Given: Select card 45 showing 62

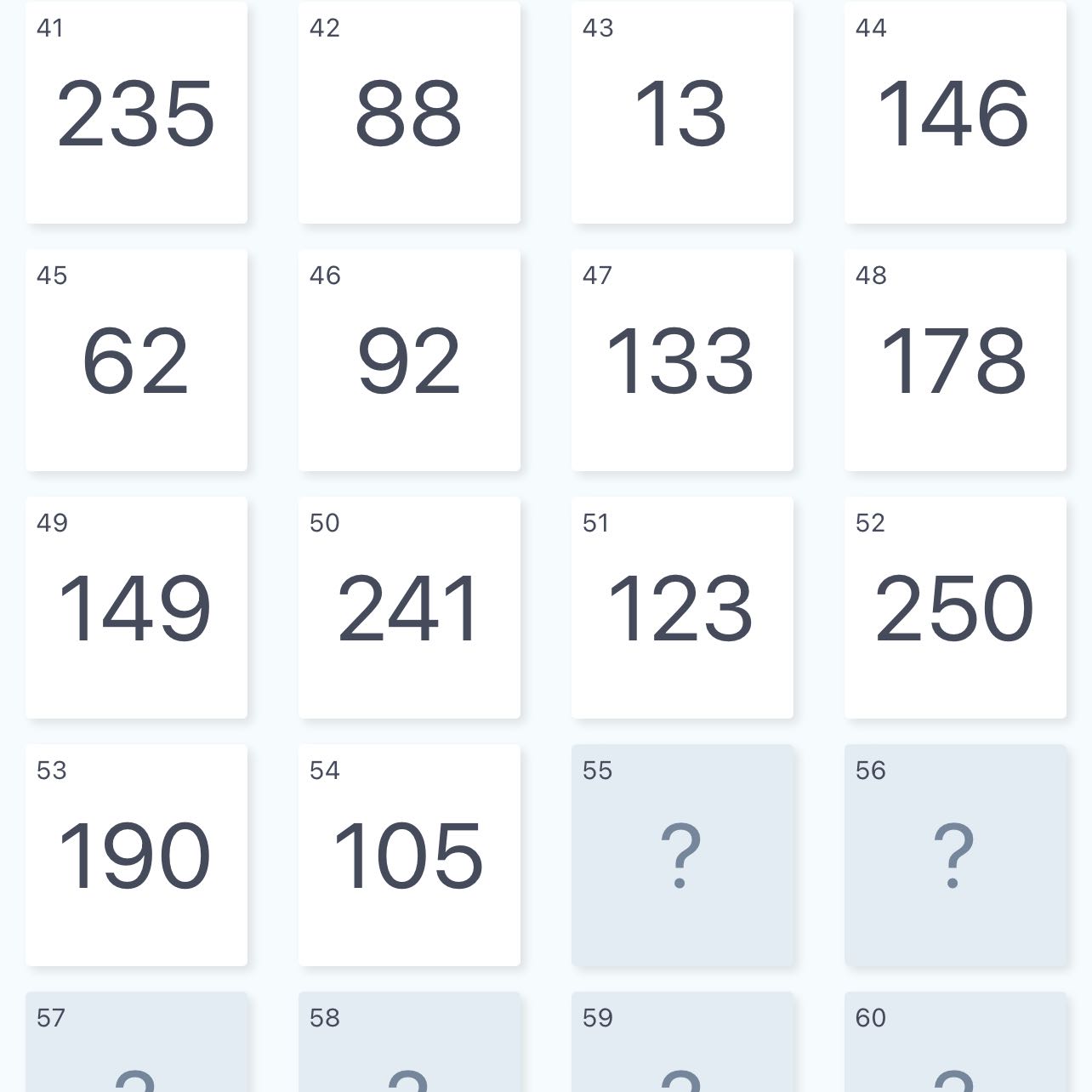Looking at the screenshot, I should 136,360.
